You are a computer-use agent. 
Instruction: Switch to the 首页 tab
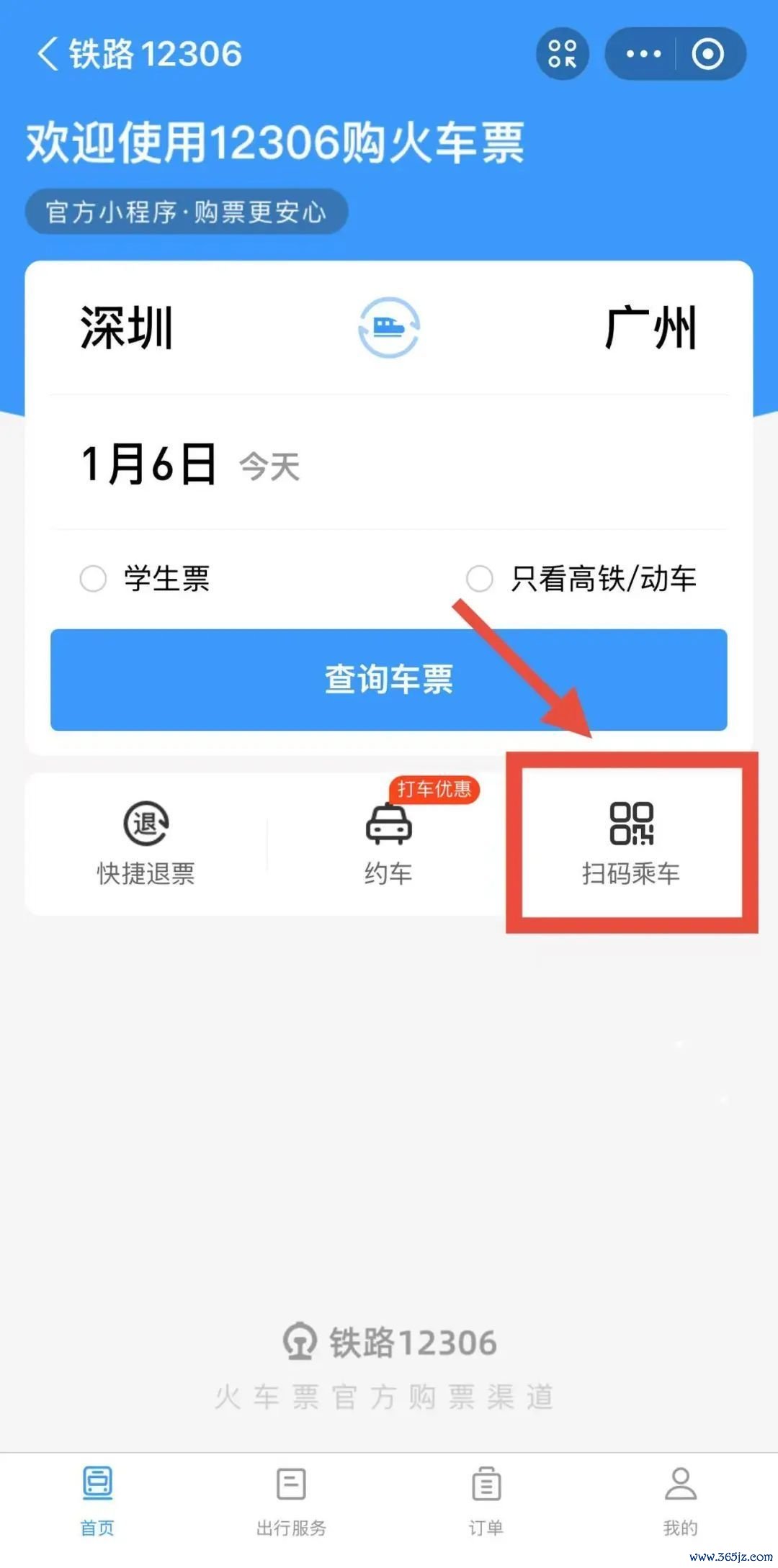(x=97, y=1500)
